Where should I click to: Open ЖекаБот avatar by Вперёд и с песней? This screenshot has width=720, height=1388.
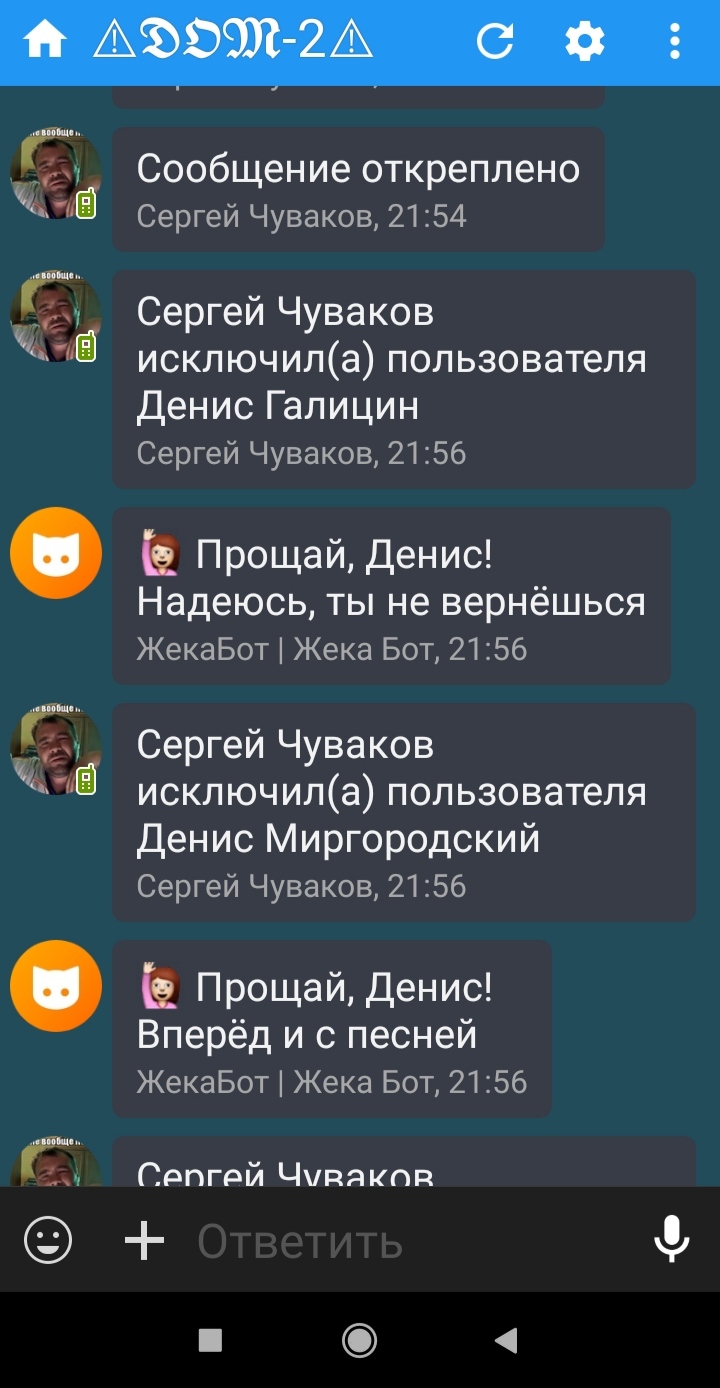[x=56, y=985]
